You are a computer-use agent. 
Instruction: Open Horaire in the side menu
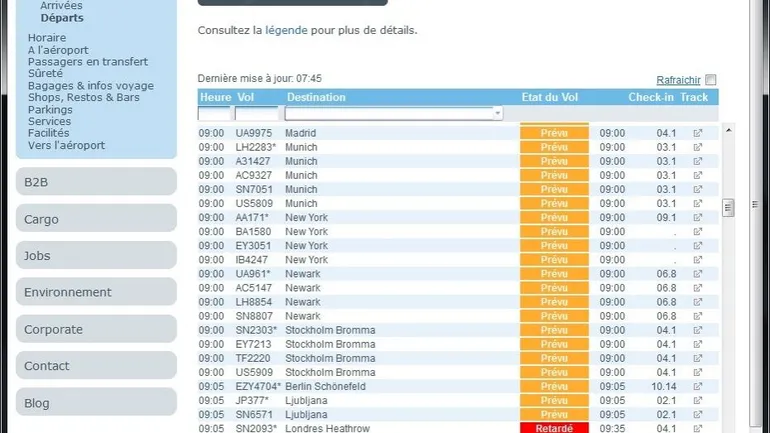(x=47, y=38)
